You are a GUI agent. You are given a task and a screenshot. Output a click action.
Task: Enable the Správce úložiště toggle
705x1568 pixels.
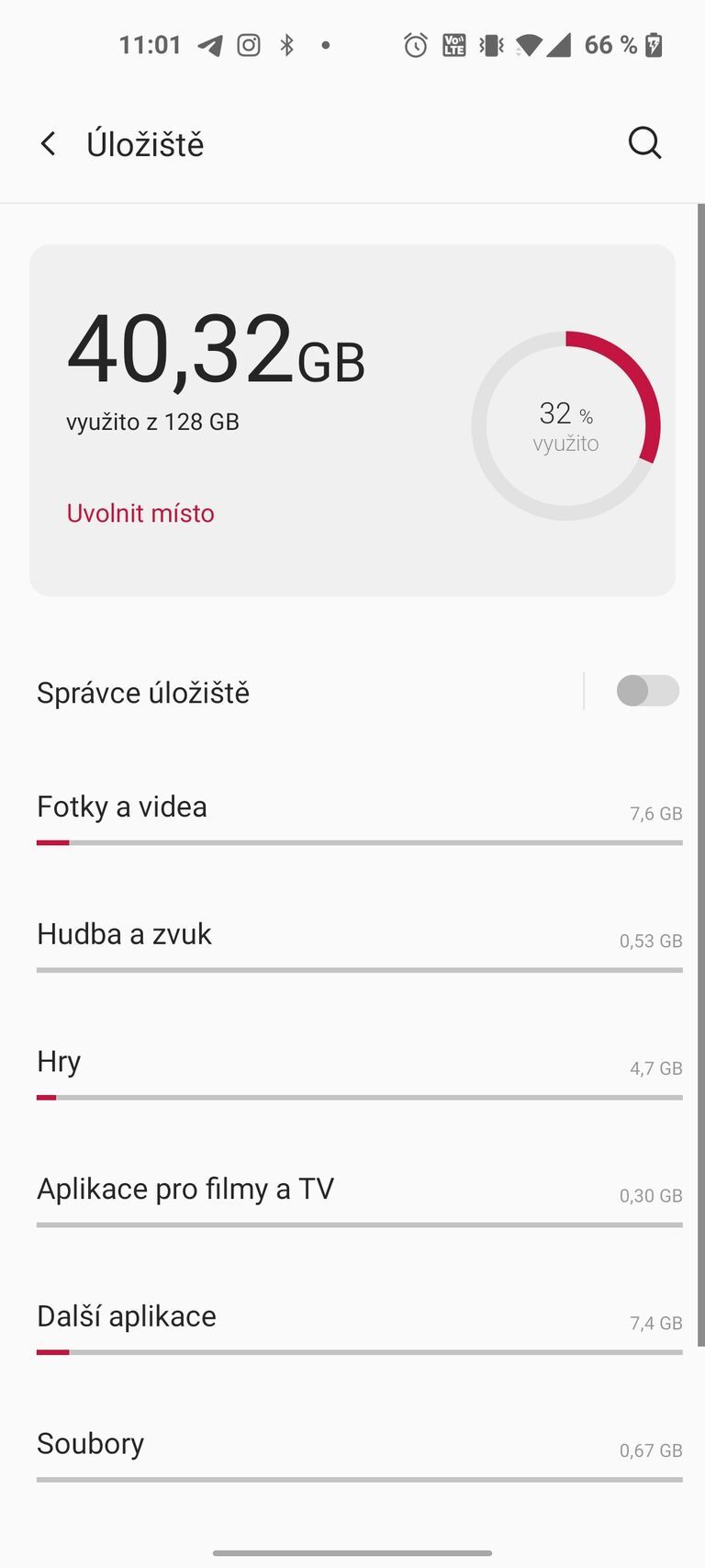(646, 691)
